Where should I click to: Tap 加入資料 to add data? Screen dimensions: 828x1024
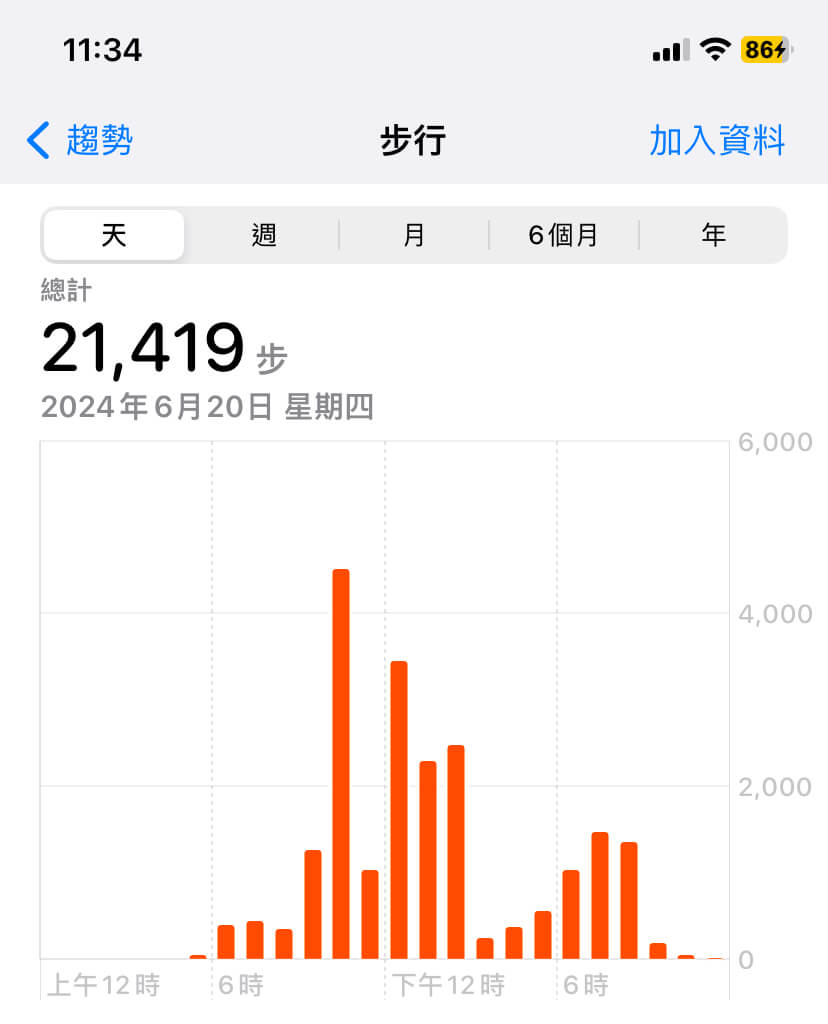coord(717,141)
